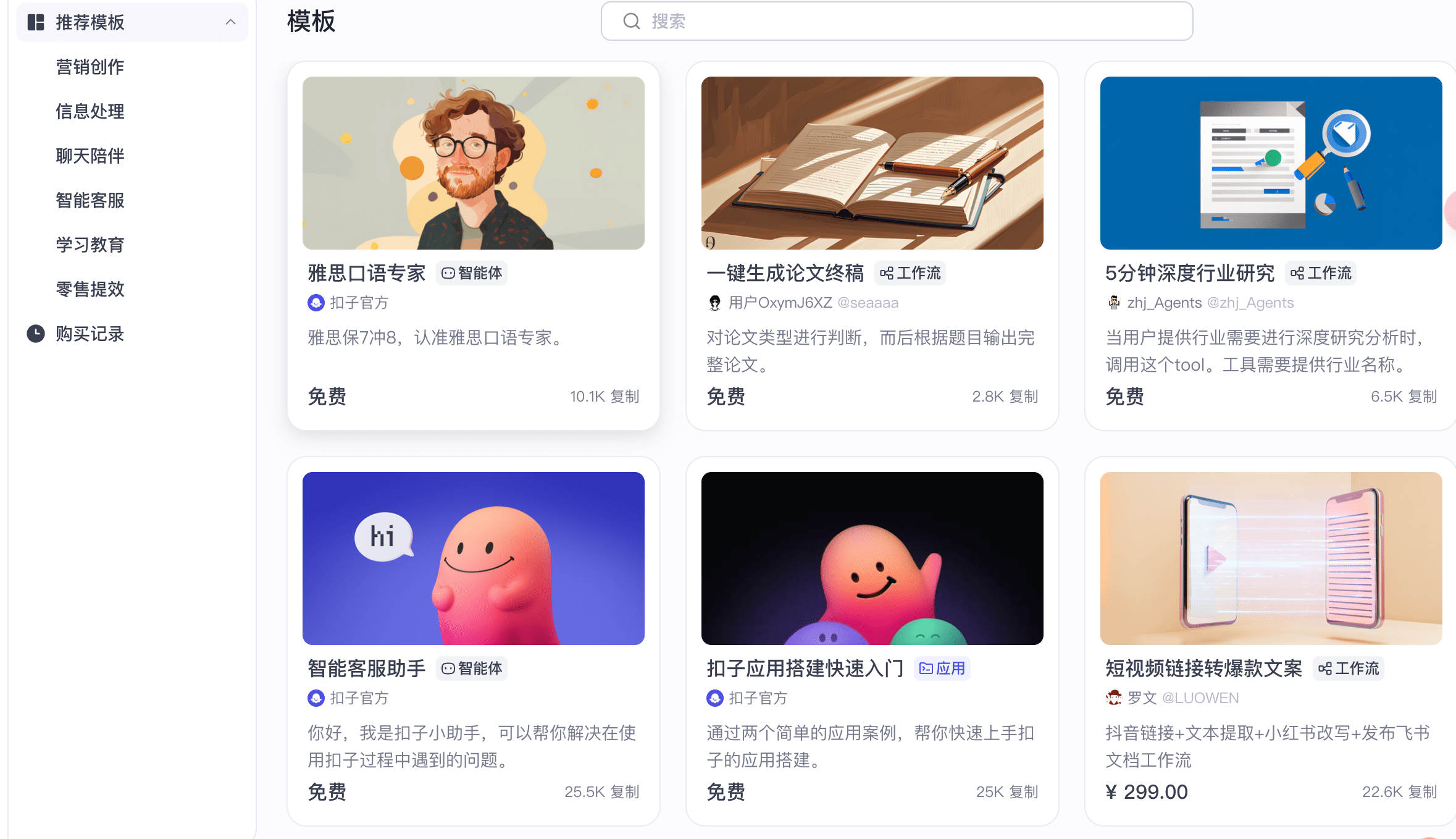View the 5分钟深度行业研究 template
The width and height of the screenshot is (1456, 839).
click(x=1271, y=246)
